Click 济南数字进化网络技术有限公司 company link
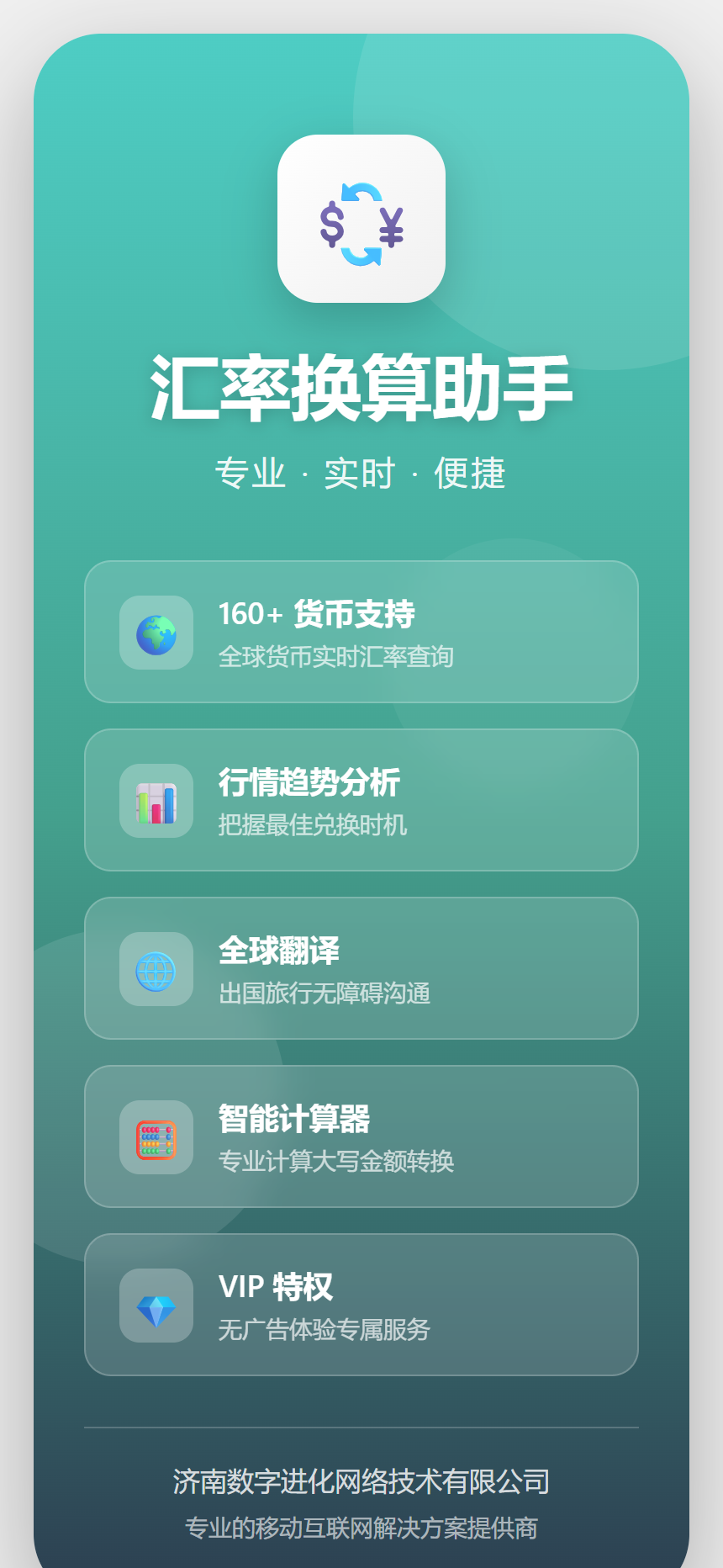The width and height of the screenshot is (723, 1568). [x=361, y=1482]
